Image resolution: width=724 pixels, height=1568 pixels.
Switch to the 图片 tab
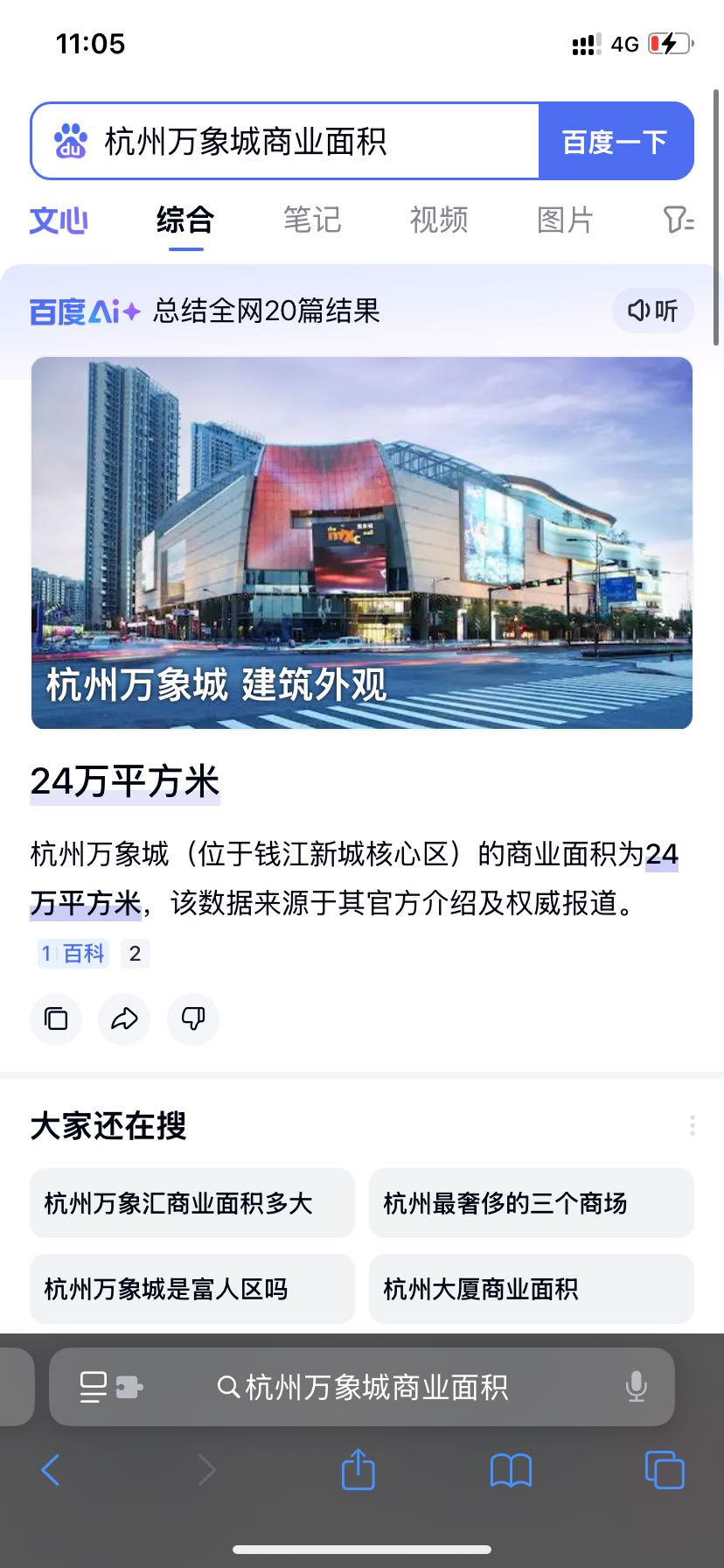565,220
